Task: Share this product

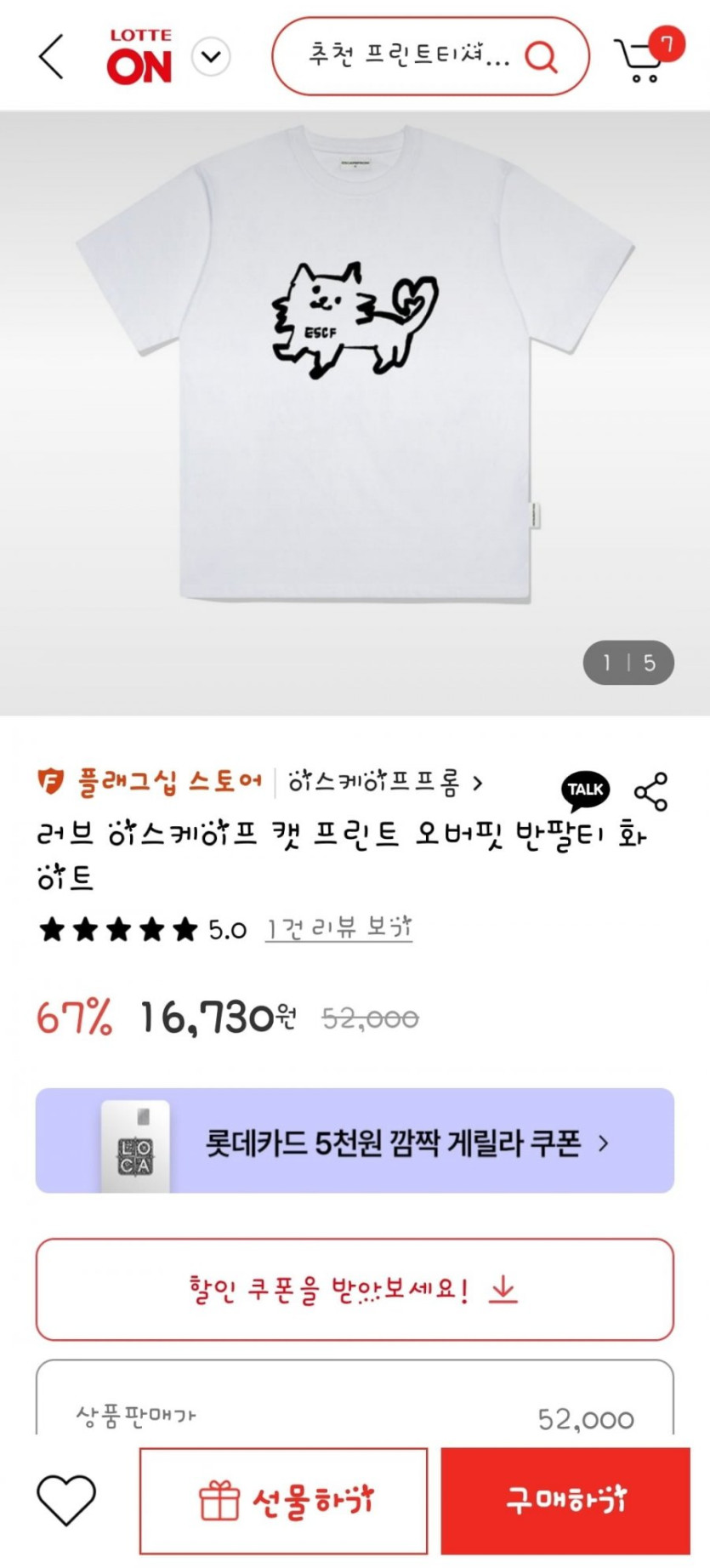Action: coord(651,792)
